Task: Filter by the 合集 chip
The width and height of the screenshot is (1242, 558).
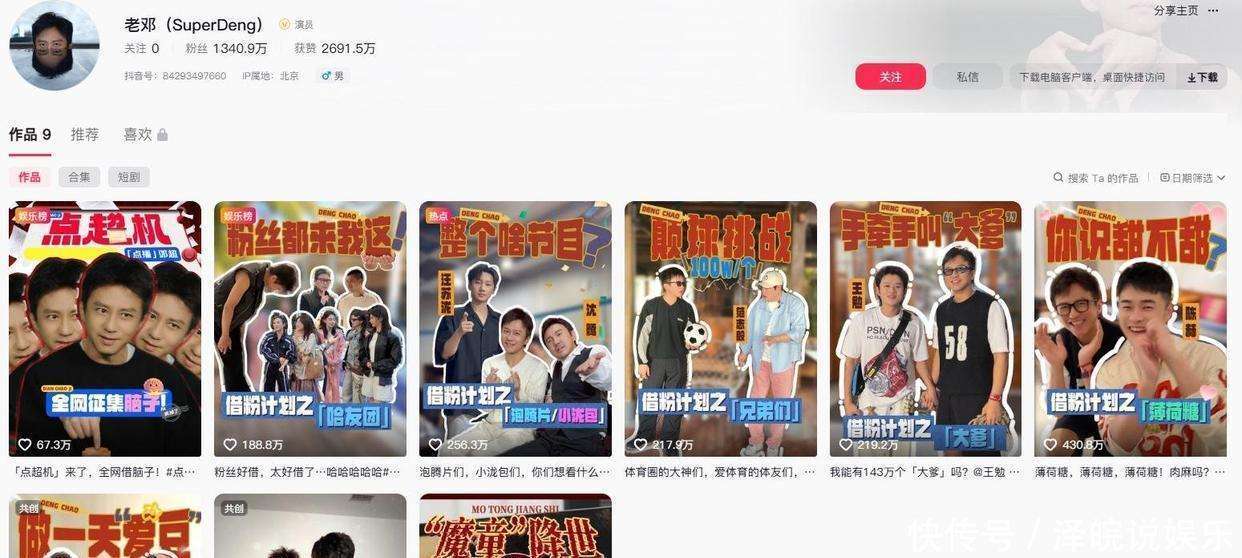Action: click(79, 177)
